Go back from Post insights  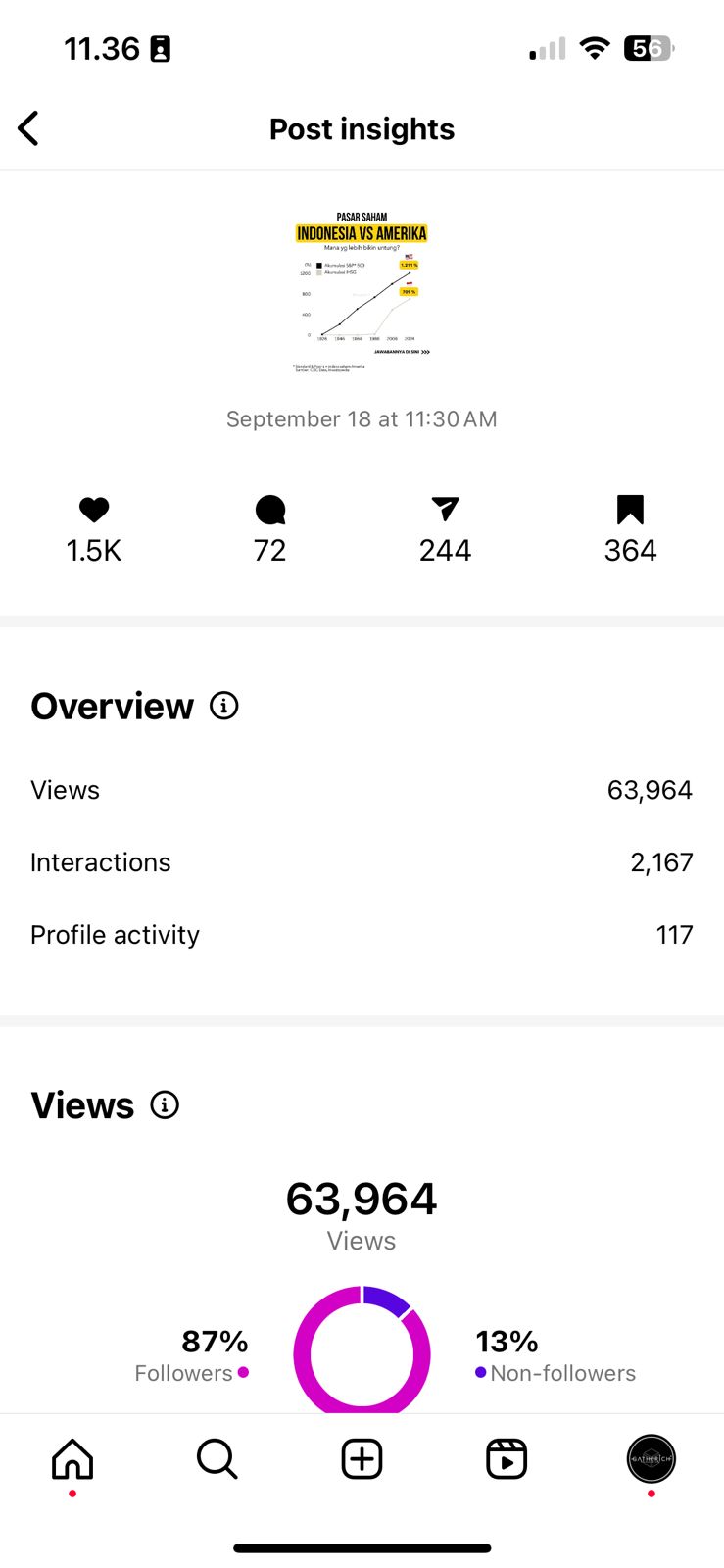[x=28, y=128]
